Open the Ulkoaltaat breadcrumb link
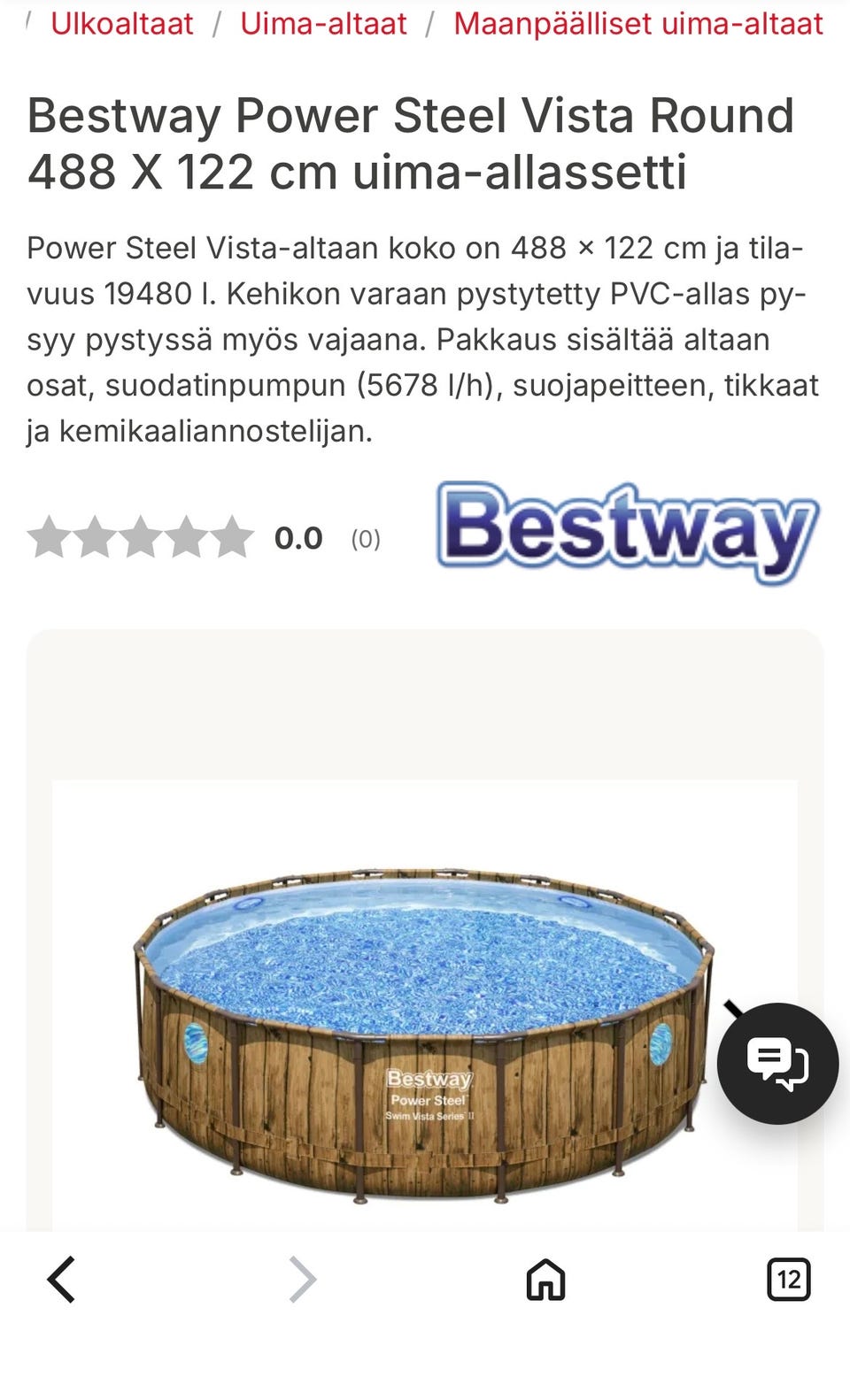Image resolution: width=850 pixels, height=1400 pixels. 121,23
